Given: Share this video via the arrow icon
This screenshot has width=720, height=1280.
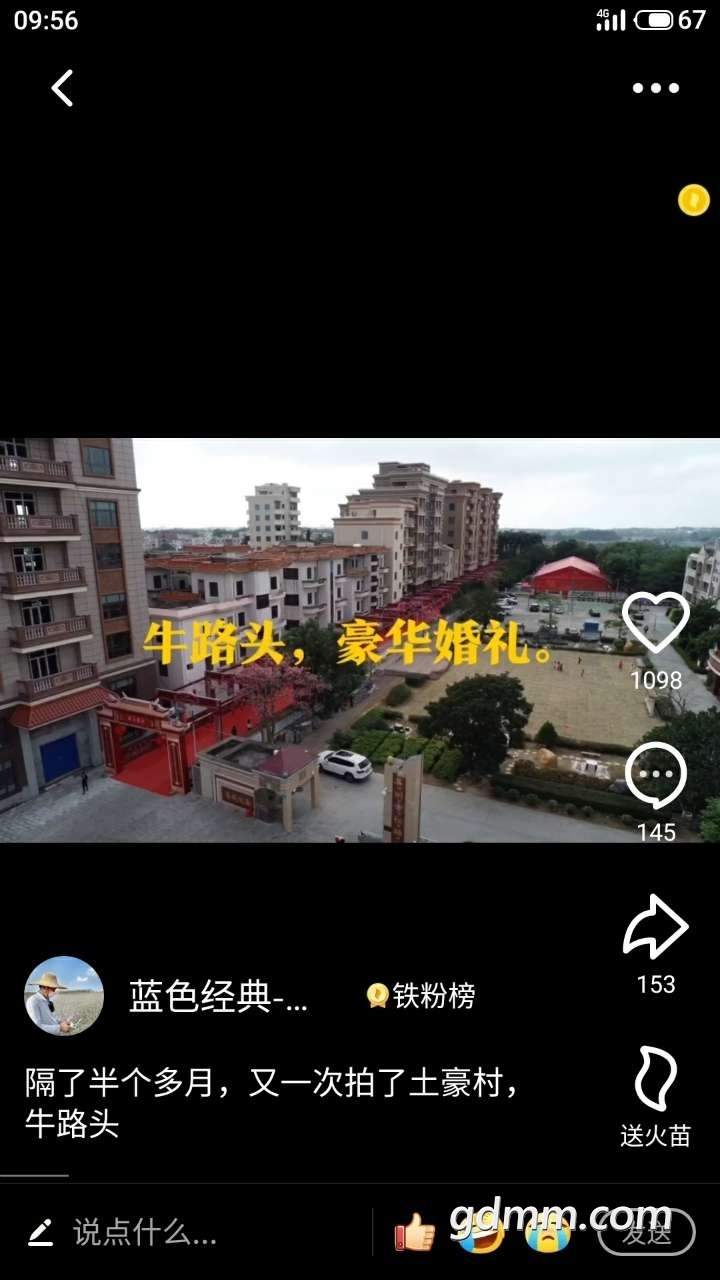Looking at the screenshot, I should (656, 928).
